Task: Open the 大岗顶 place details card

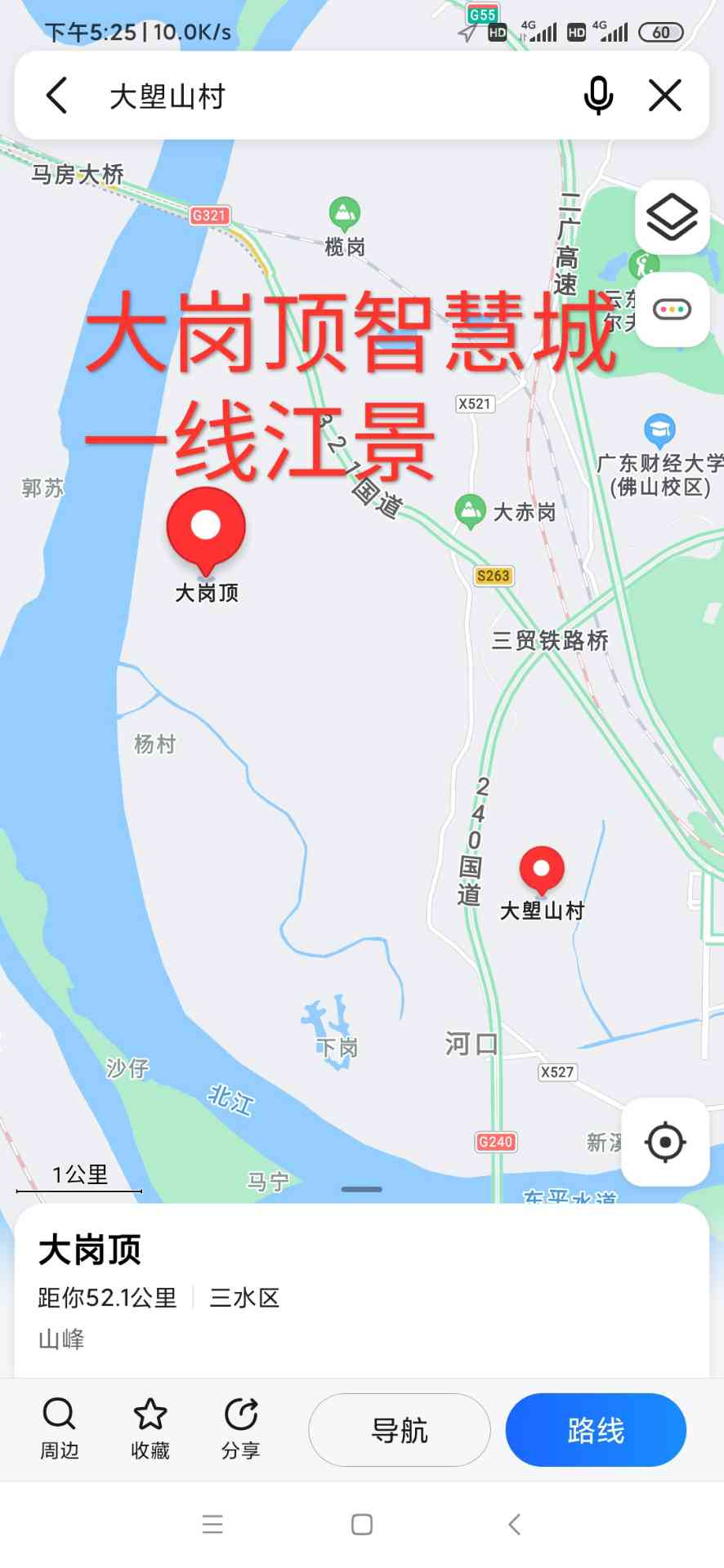Action: pyautogui.click(x=245, y=1290)
